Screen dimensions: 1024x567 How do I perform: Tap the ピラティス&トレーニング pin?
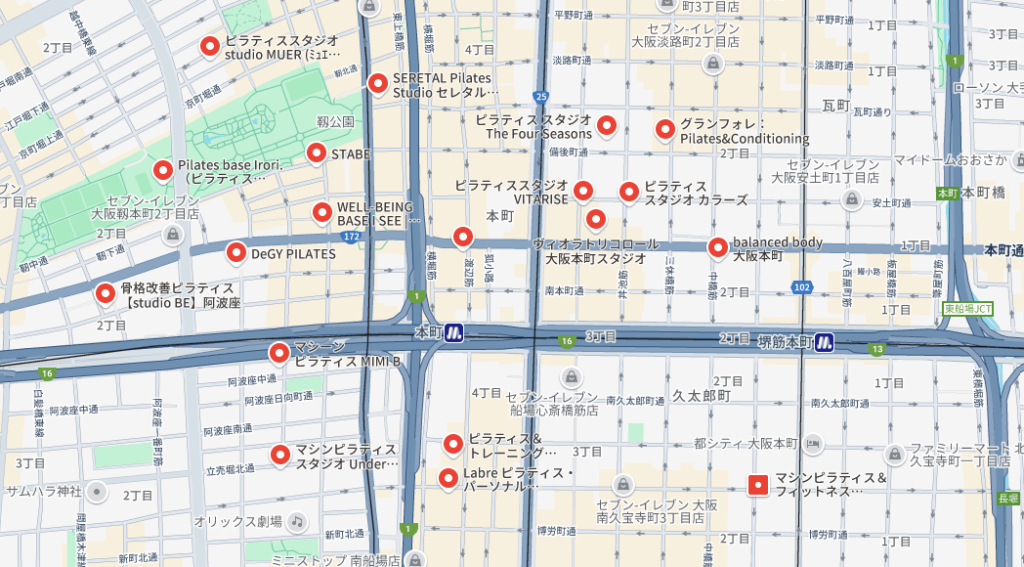pyautogui.click(x=453, y=443)
